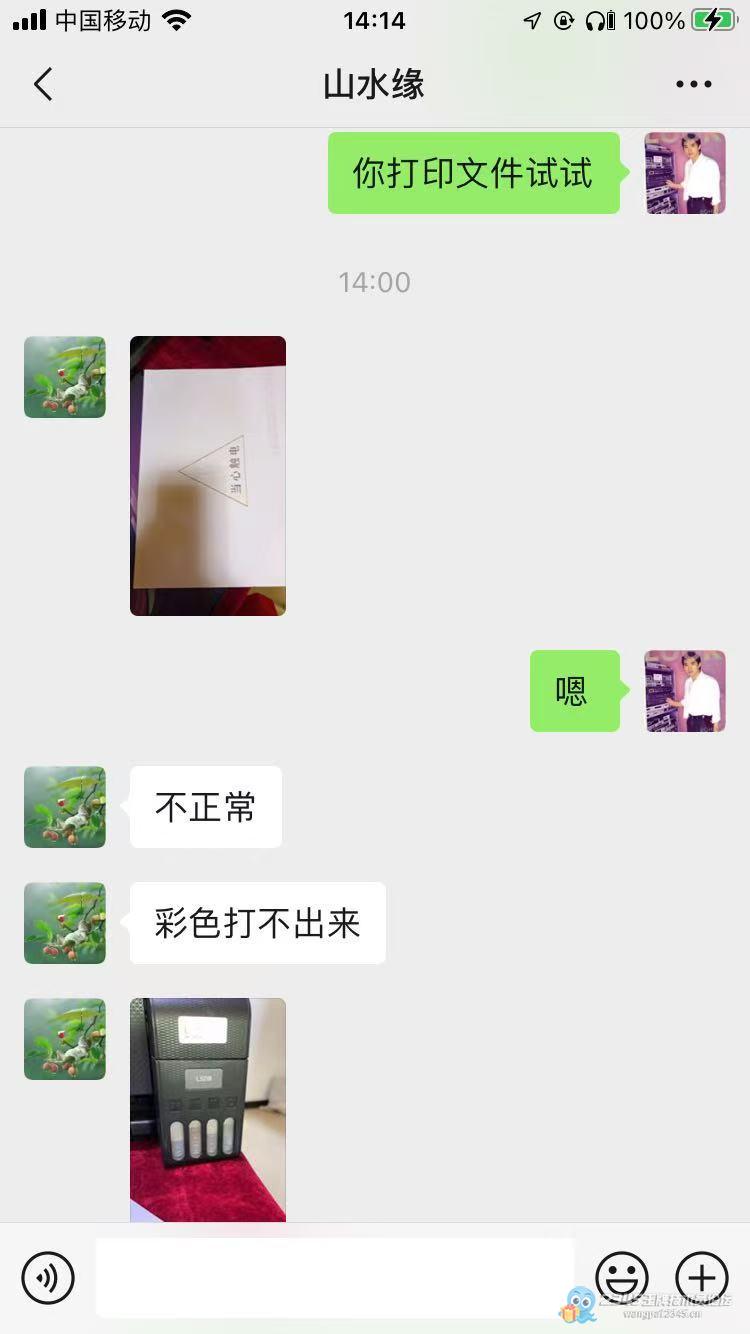
Task: Switch to voice message input
Action: pyautogui.click(x=48, y=1277)
